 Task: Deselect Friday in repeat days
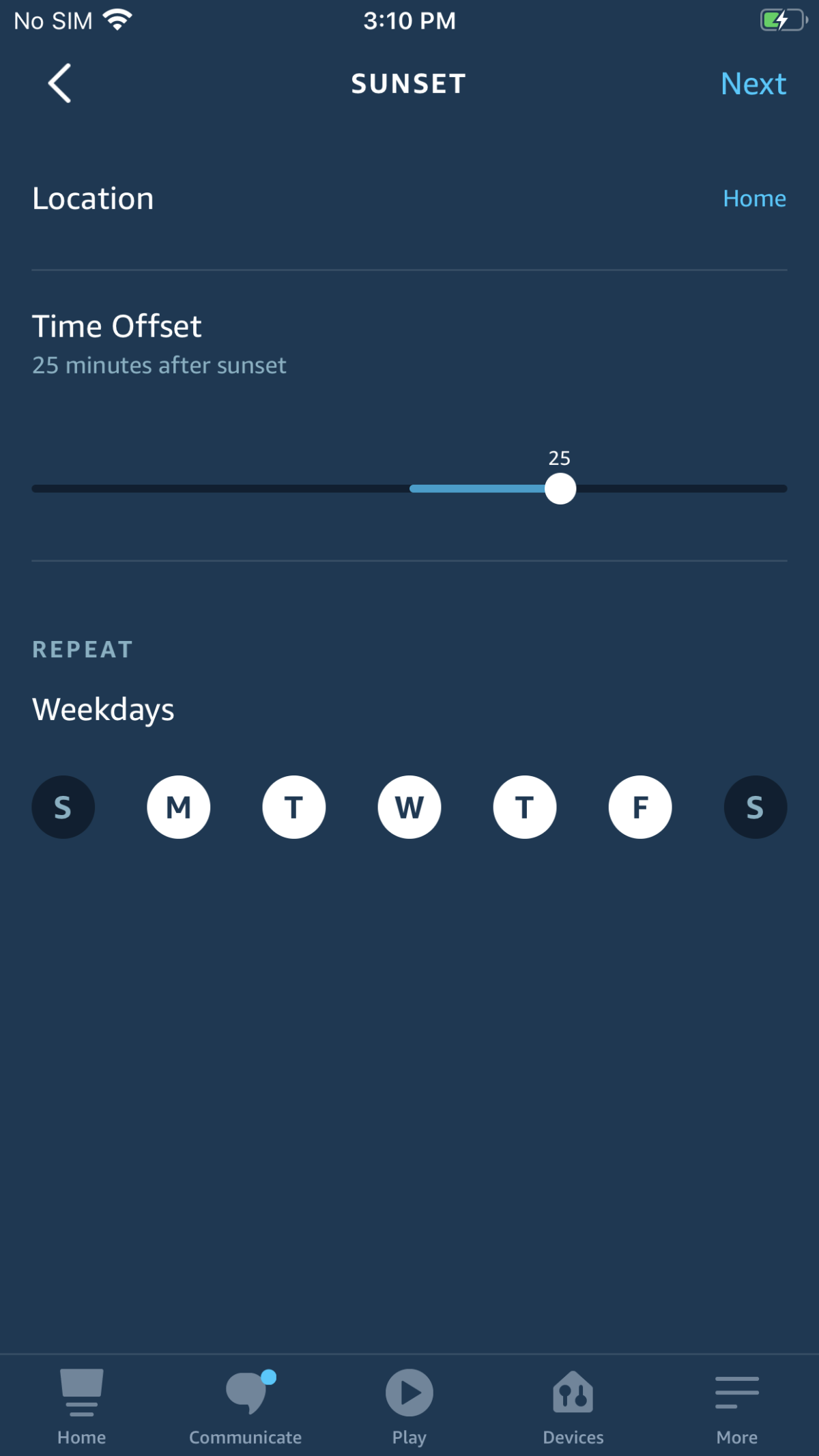640,808
